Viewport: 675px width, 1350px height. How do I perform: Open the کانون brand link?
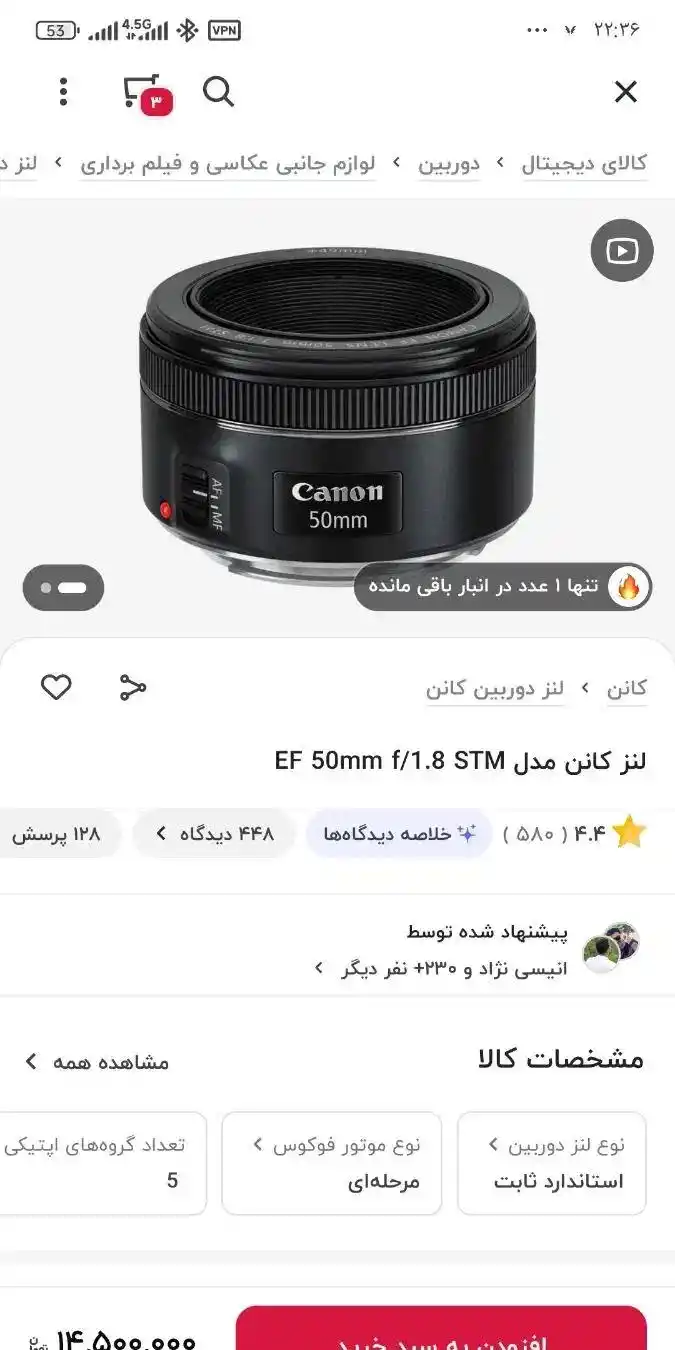(x=627, y=688)
